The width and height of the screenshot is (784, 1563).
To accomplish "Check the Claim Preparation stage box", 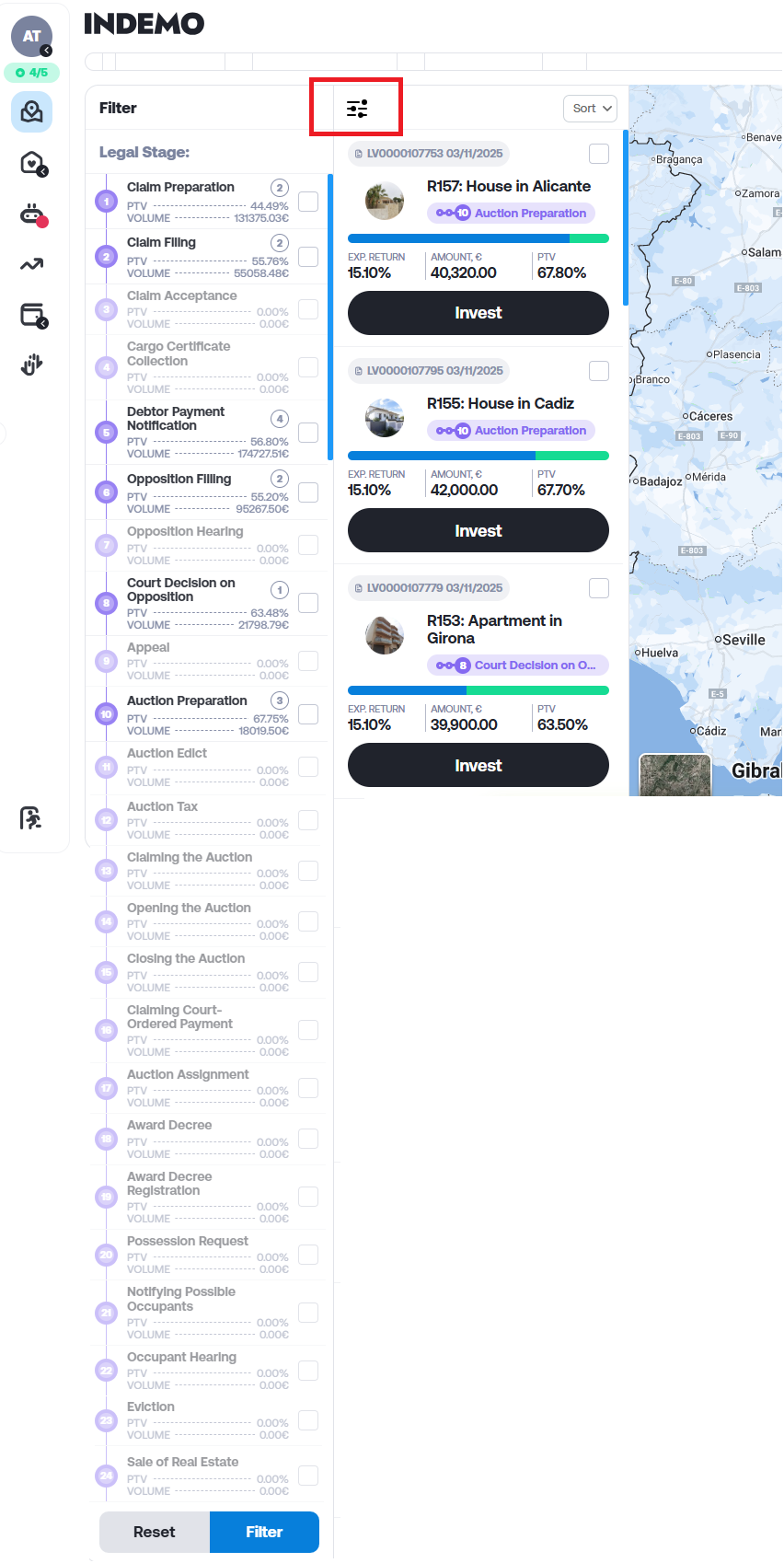I will click(308, 202).
